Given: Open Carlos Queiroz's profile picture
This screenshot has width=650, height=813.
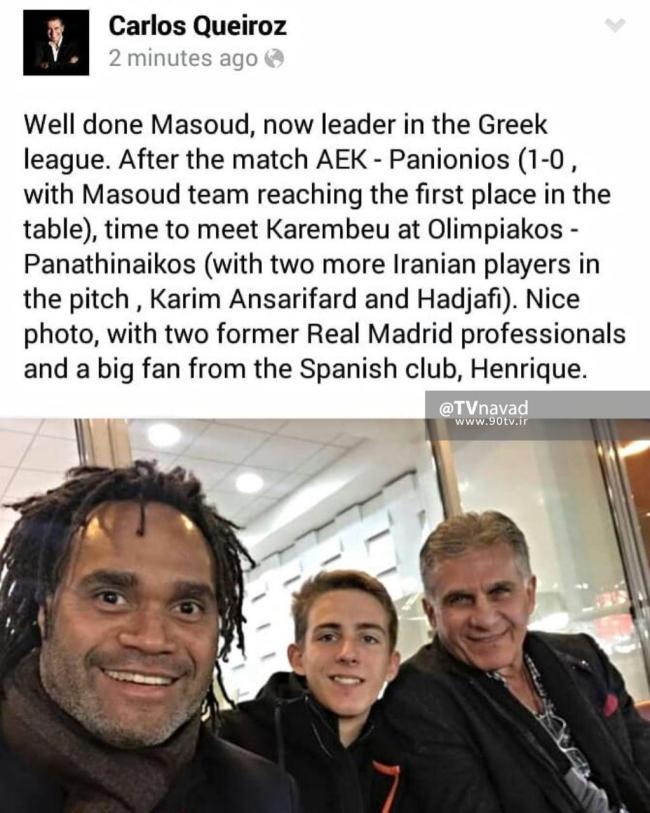Looking at the screenshot, I should 56,42.
